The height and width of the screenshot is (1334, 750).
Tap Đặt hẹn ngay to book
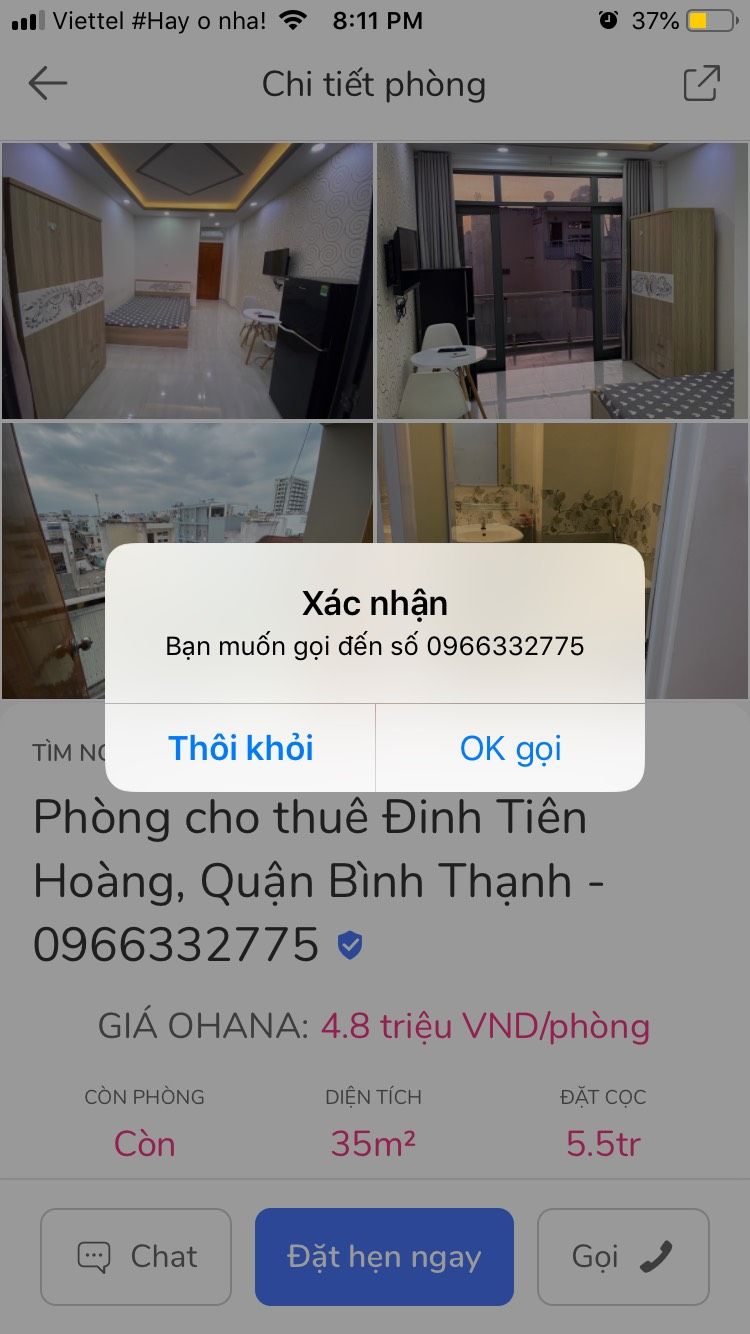384,1256
